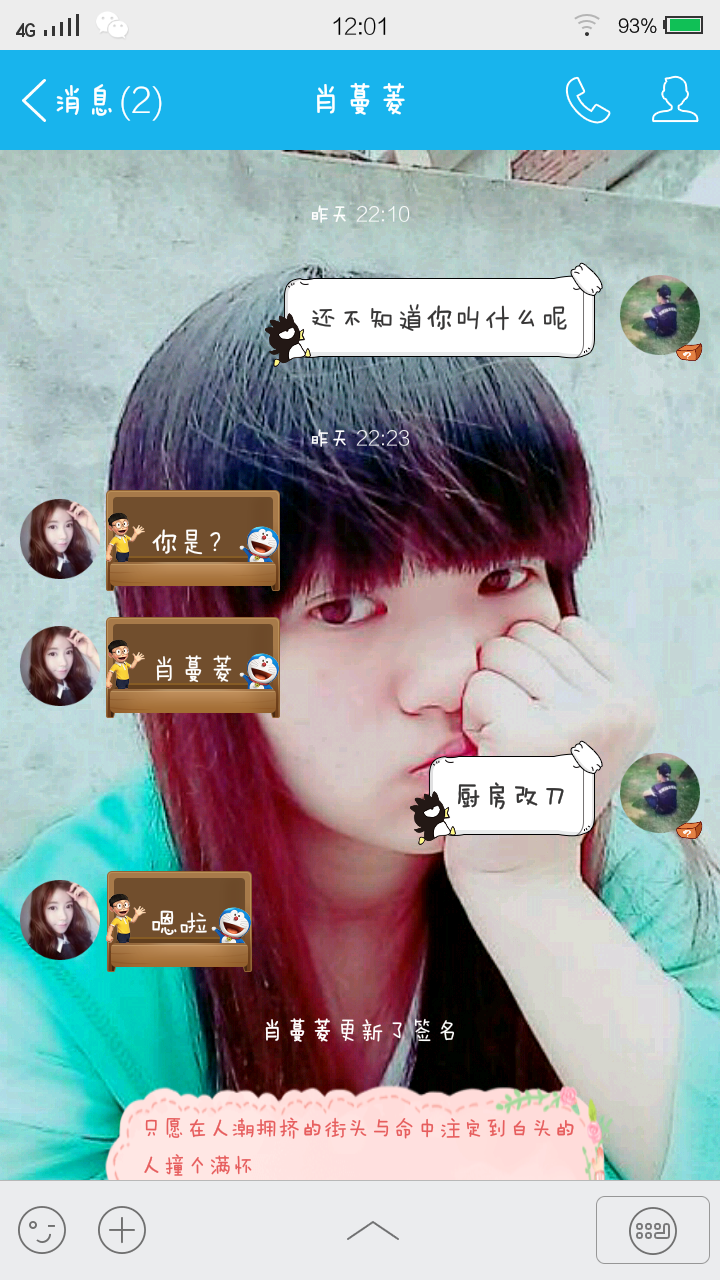
Task: Expand the upward chevron panel
Action: click(x=372, y=1230)
